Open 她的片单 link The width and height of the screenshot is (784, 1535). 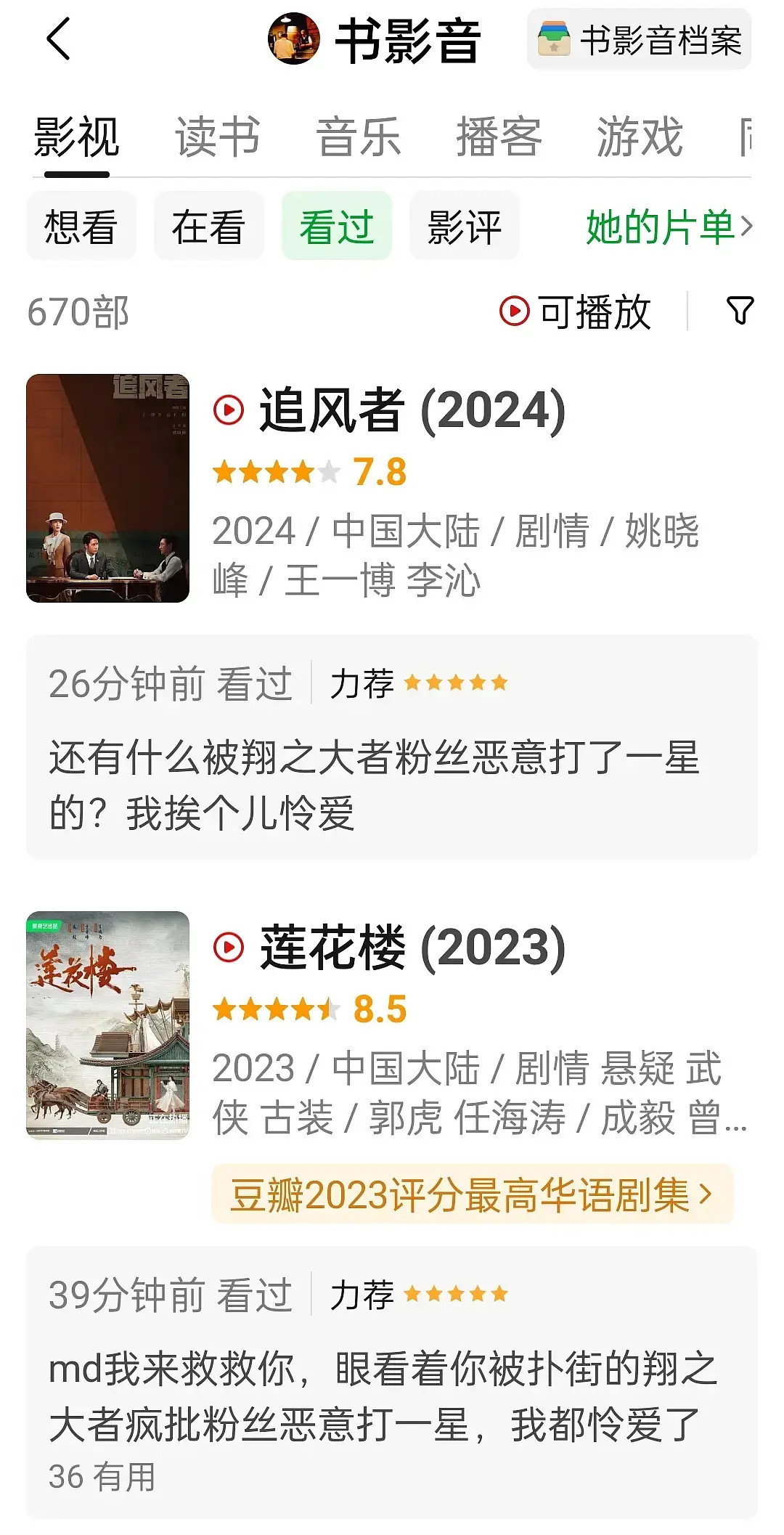pos(669,227)
